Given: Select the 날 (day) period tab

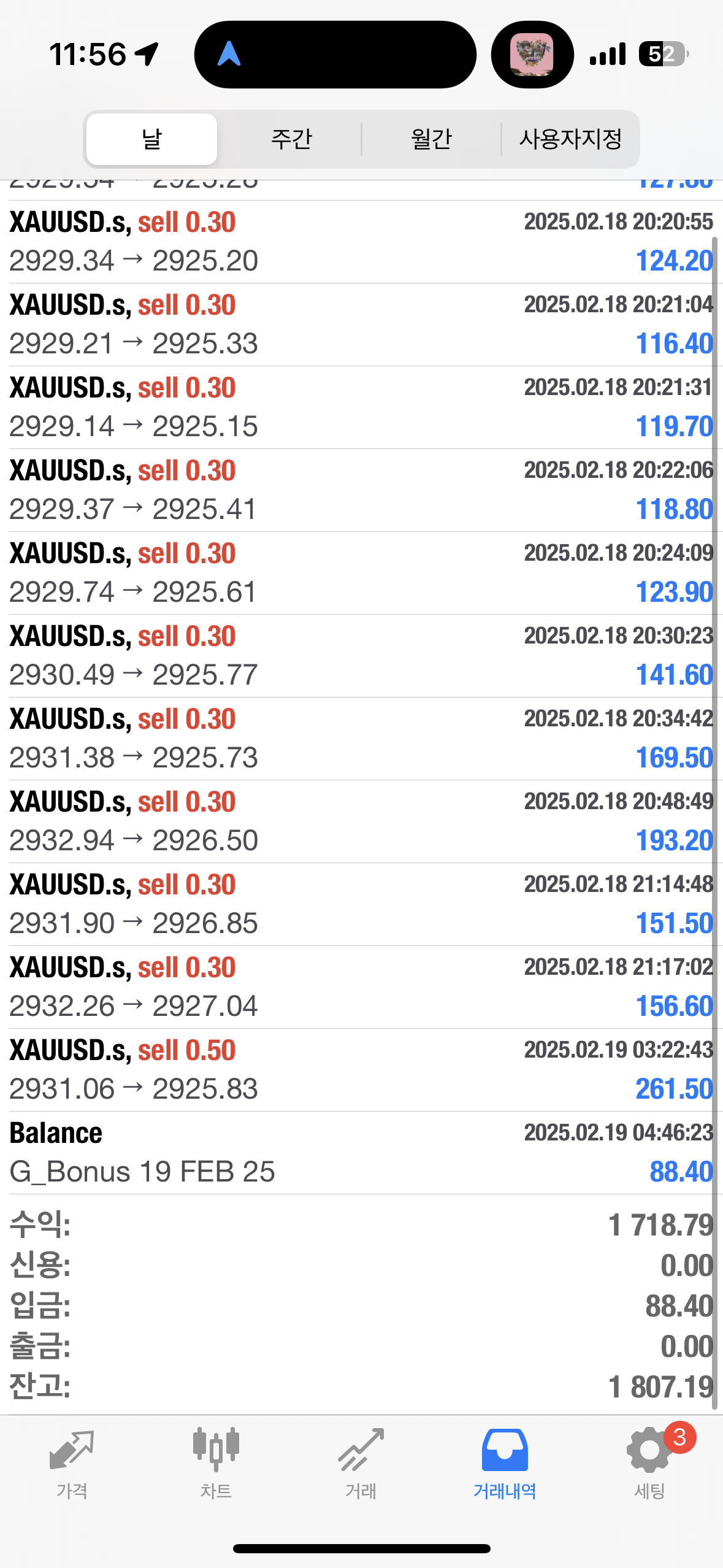Looking at the screenshot, I should point(151,139).
